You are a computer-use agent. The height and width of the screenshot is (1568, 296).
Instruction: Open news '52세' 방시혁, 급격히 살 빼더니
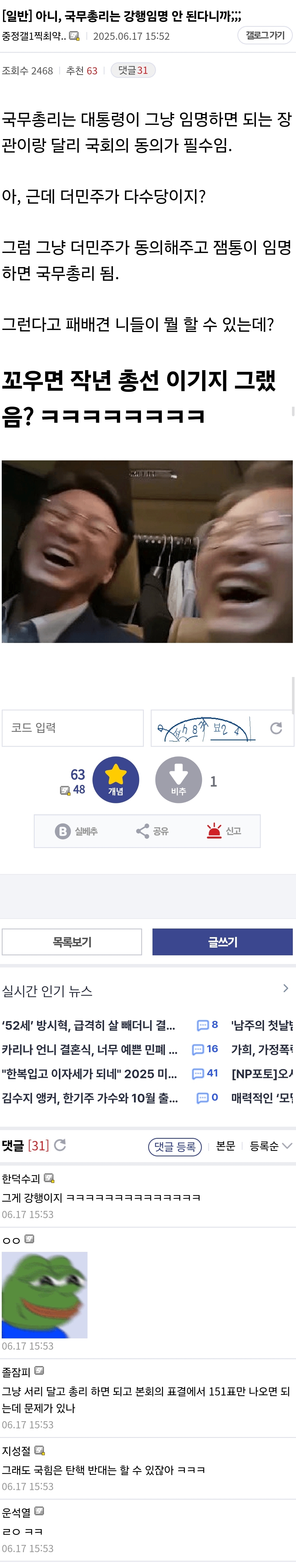click(x=89, y=1026)
